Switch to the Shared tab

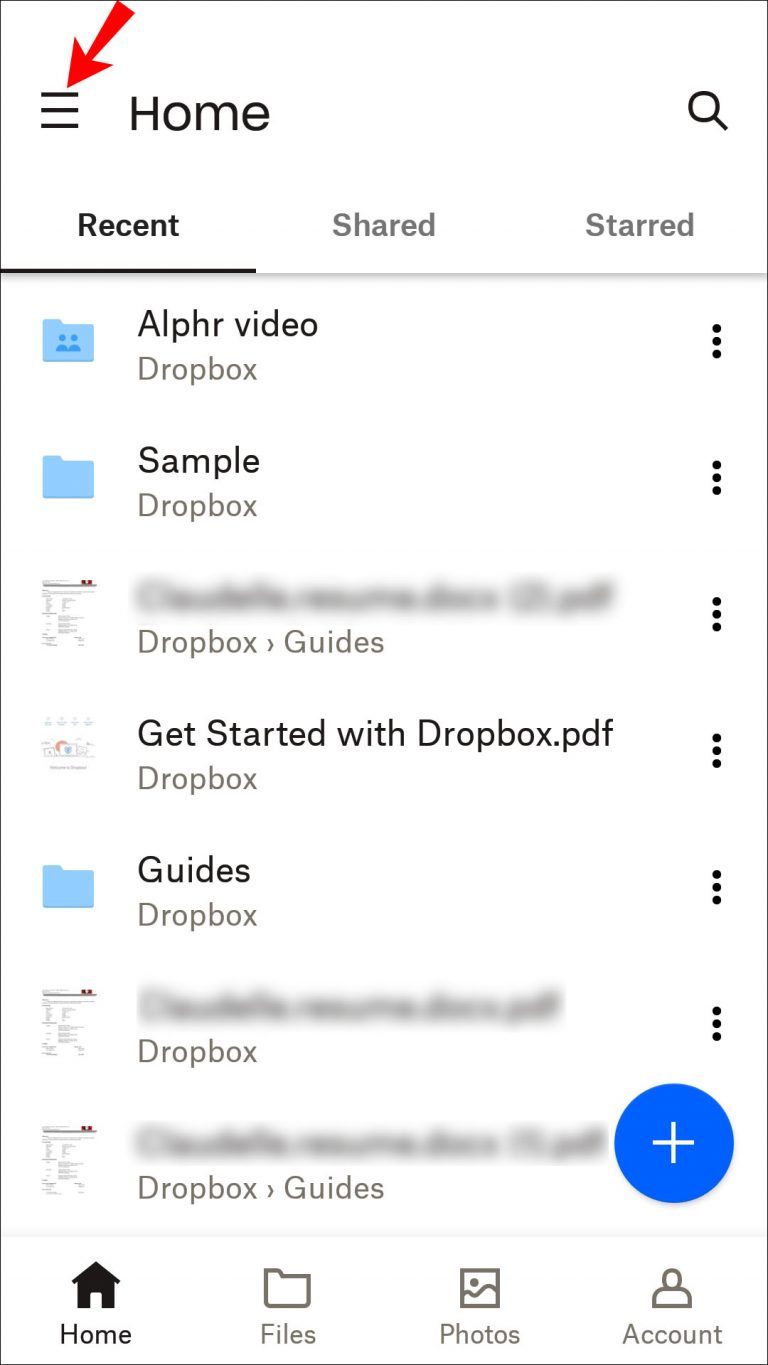[x=383, y=225]
